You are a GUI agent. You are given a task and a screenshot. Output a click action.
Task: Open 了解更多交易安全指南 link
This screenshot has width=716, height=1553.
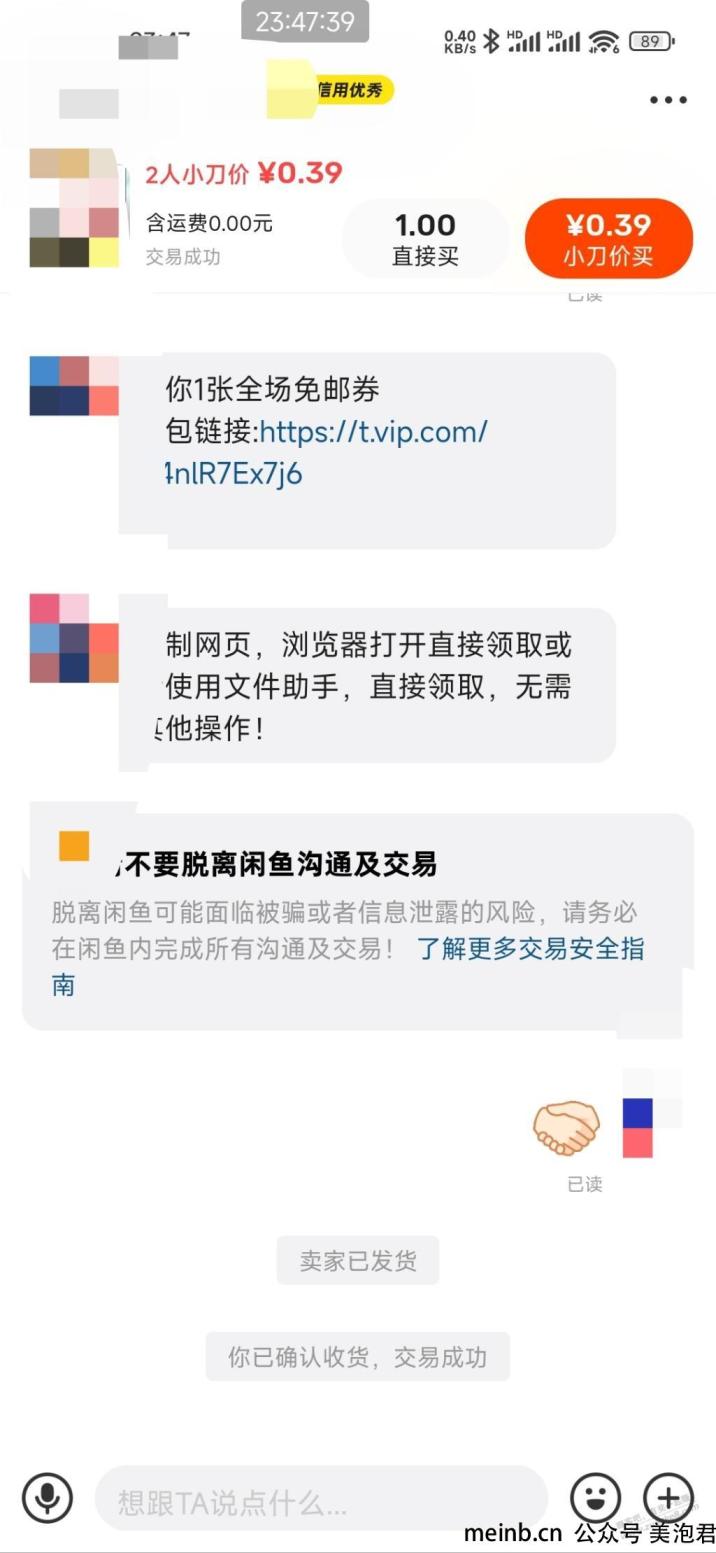(530, 948)
